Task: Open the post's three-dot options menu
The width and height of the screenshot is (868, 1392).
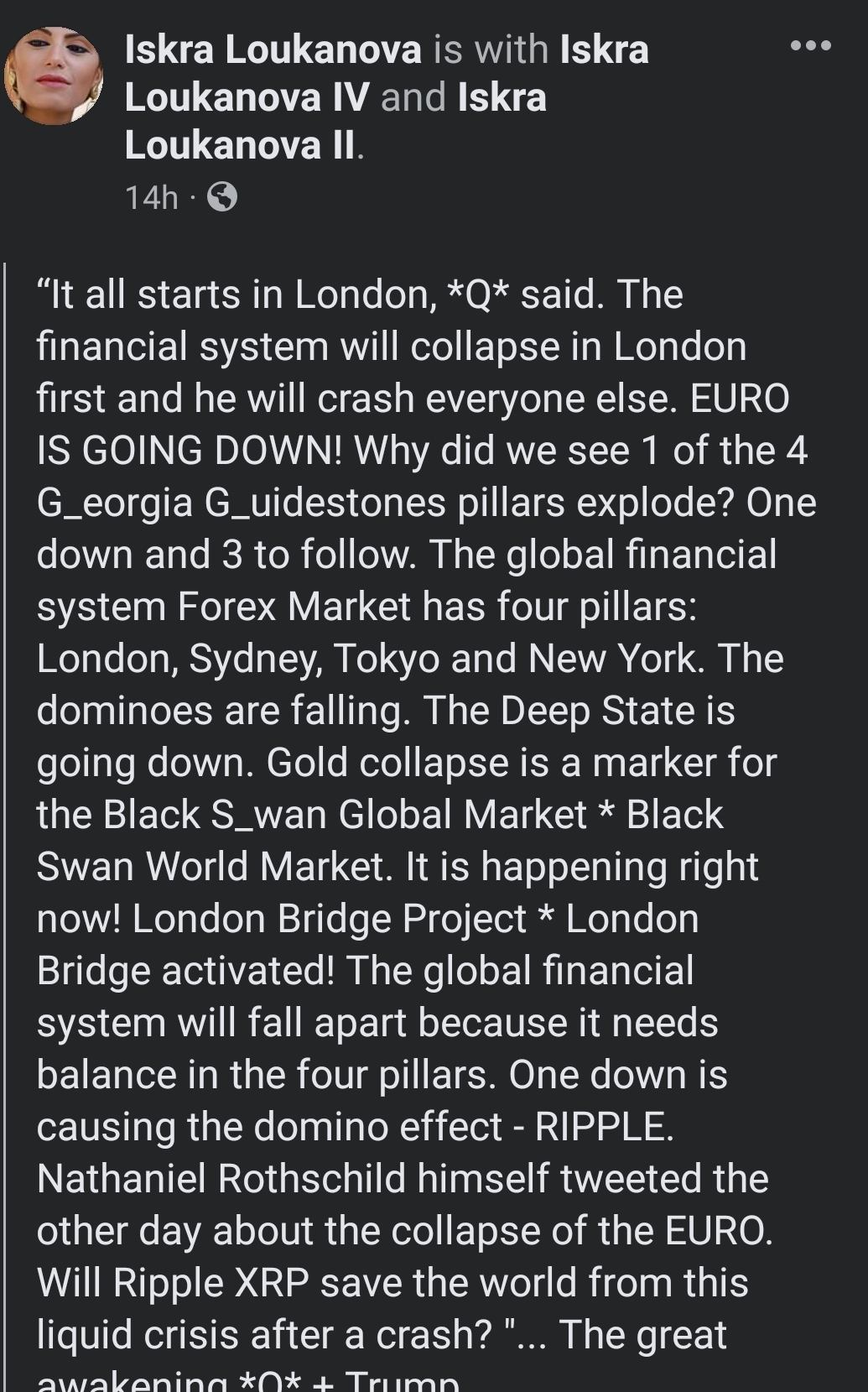Action: pyautogui.click(x=811, y=46)
